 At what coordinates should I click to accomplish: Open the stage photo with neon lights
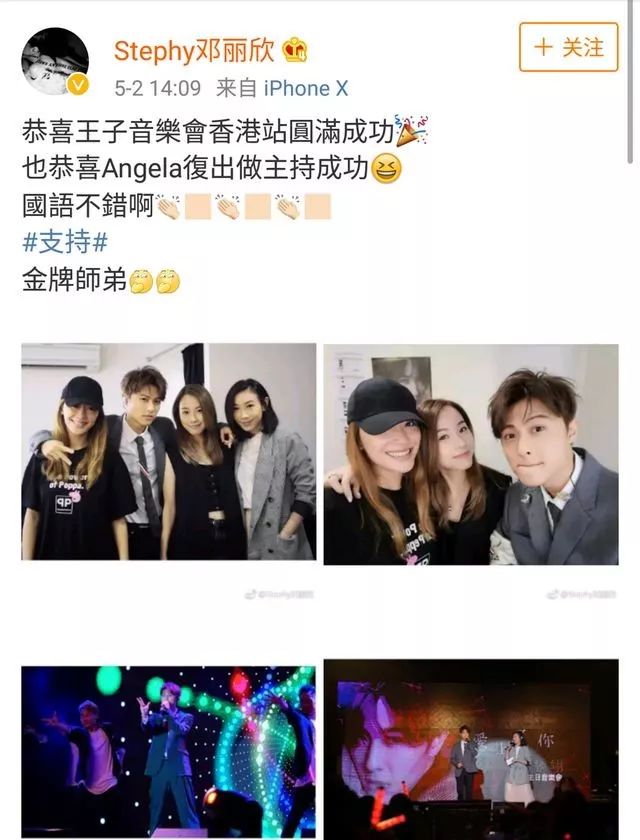168,750
